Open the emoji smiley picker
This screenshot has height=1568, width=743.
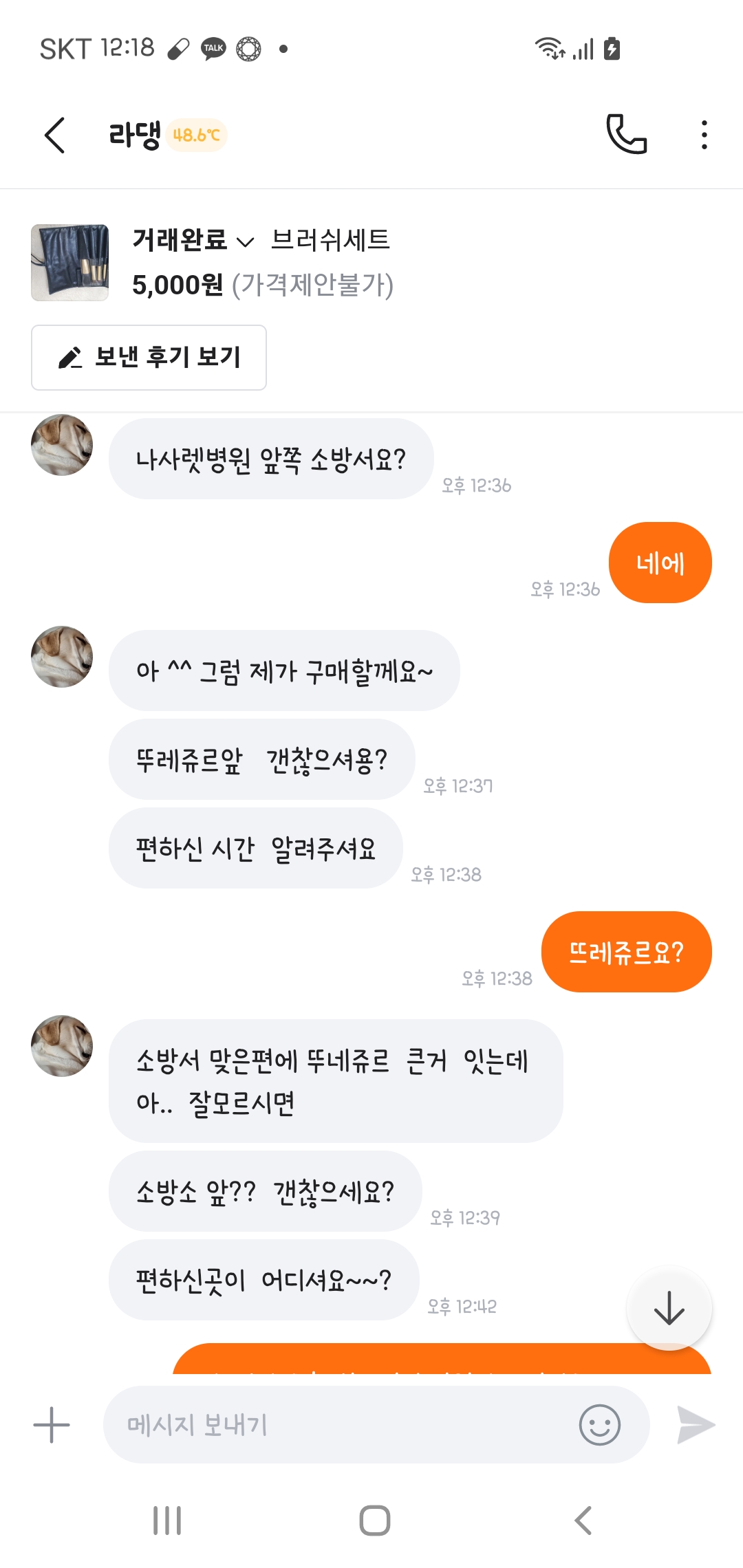coord(599,1424)
